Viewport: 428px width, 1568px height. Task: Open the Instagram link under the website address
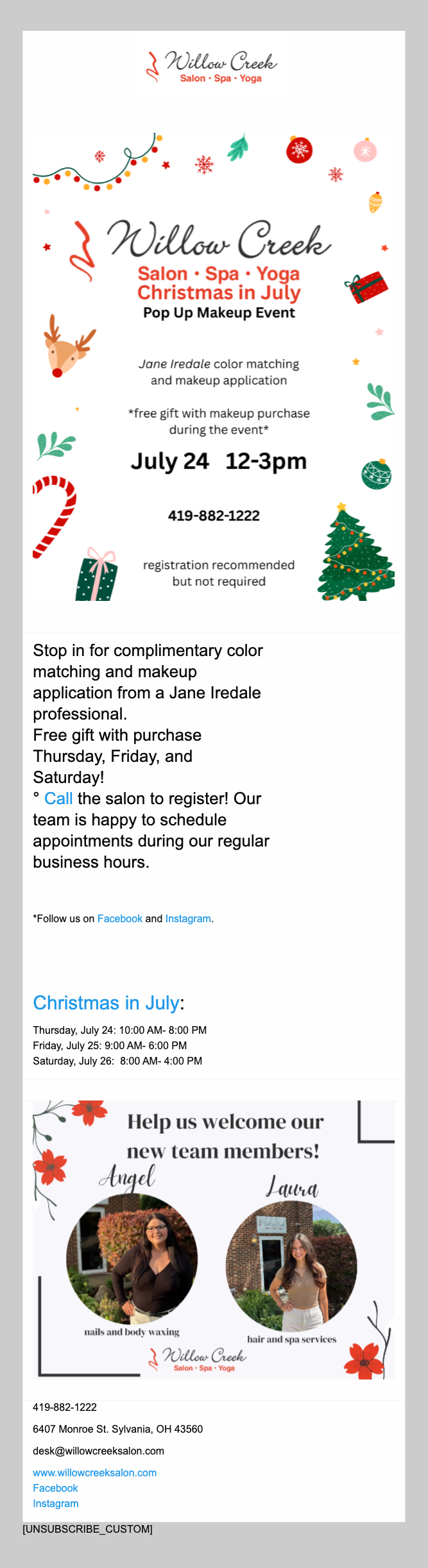tap(56, 1503)
